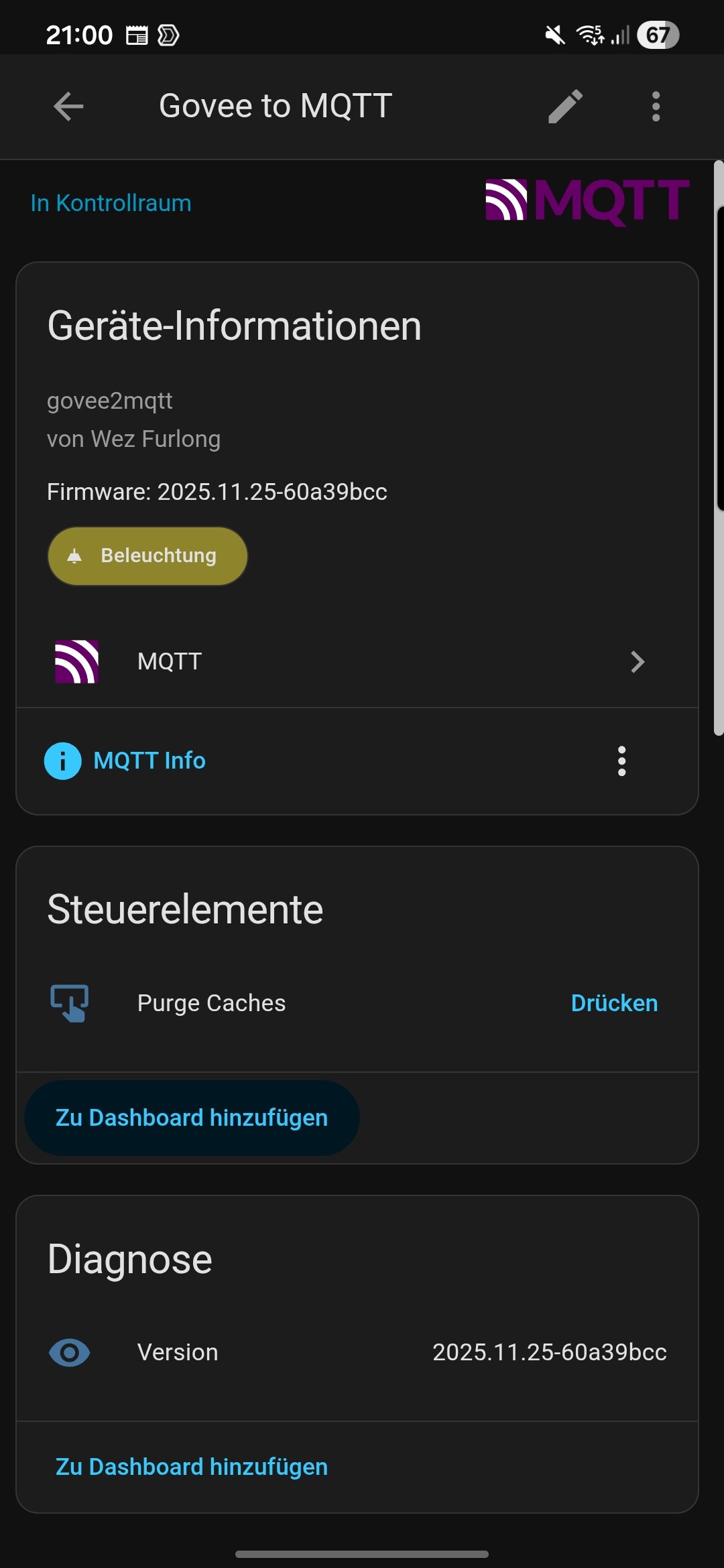Open the Purge Caches entity row
This screenshot has height=1568, width=724.
(211, 1003)
